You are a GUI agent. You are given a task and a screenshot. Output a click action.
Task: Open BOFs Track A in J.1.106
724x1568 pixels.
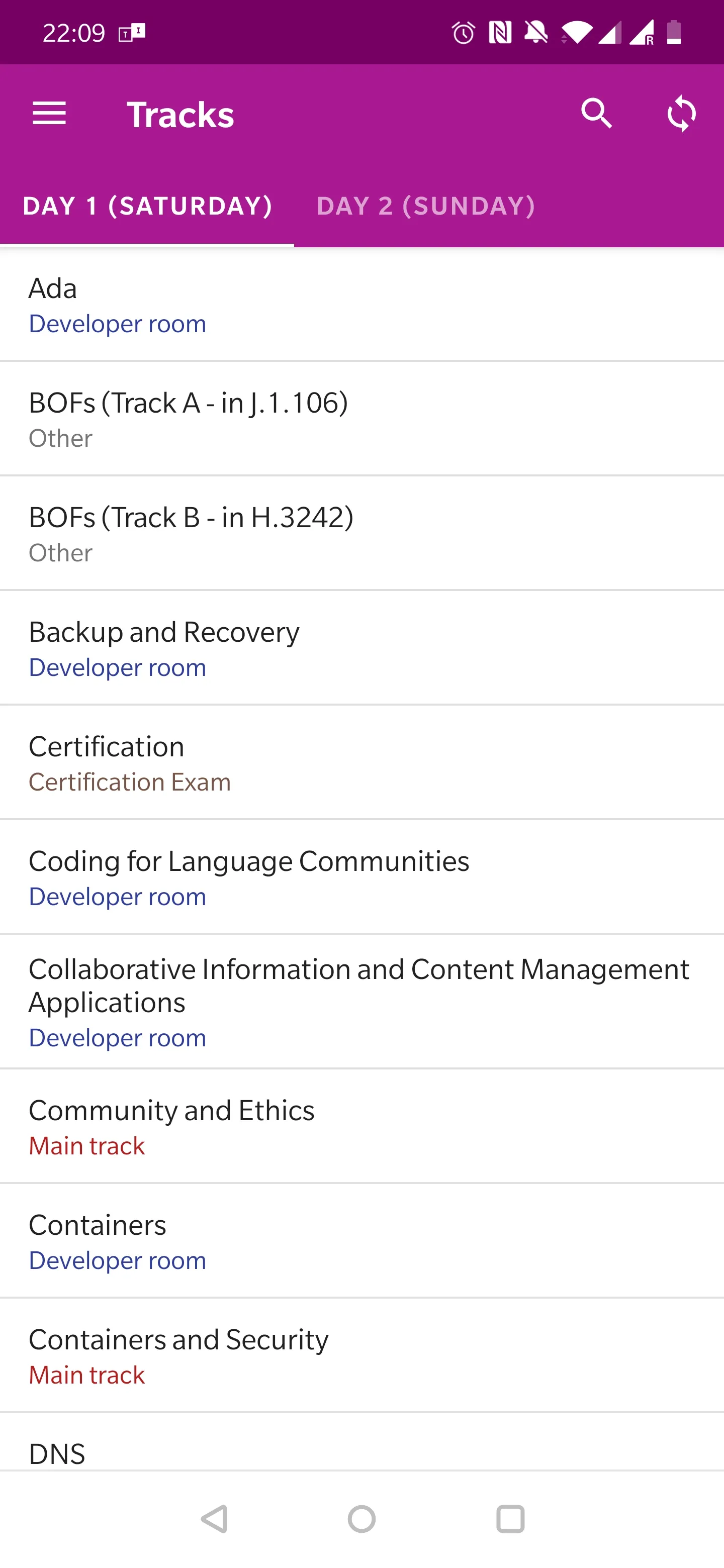361,420
